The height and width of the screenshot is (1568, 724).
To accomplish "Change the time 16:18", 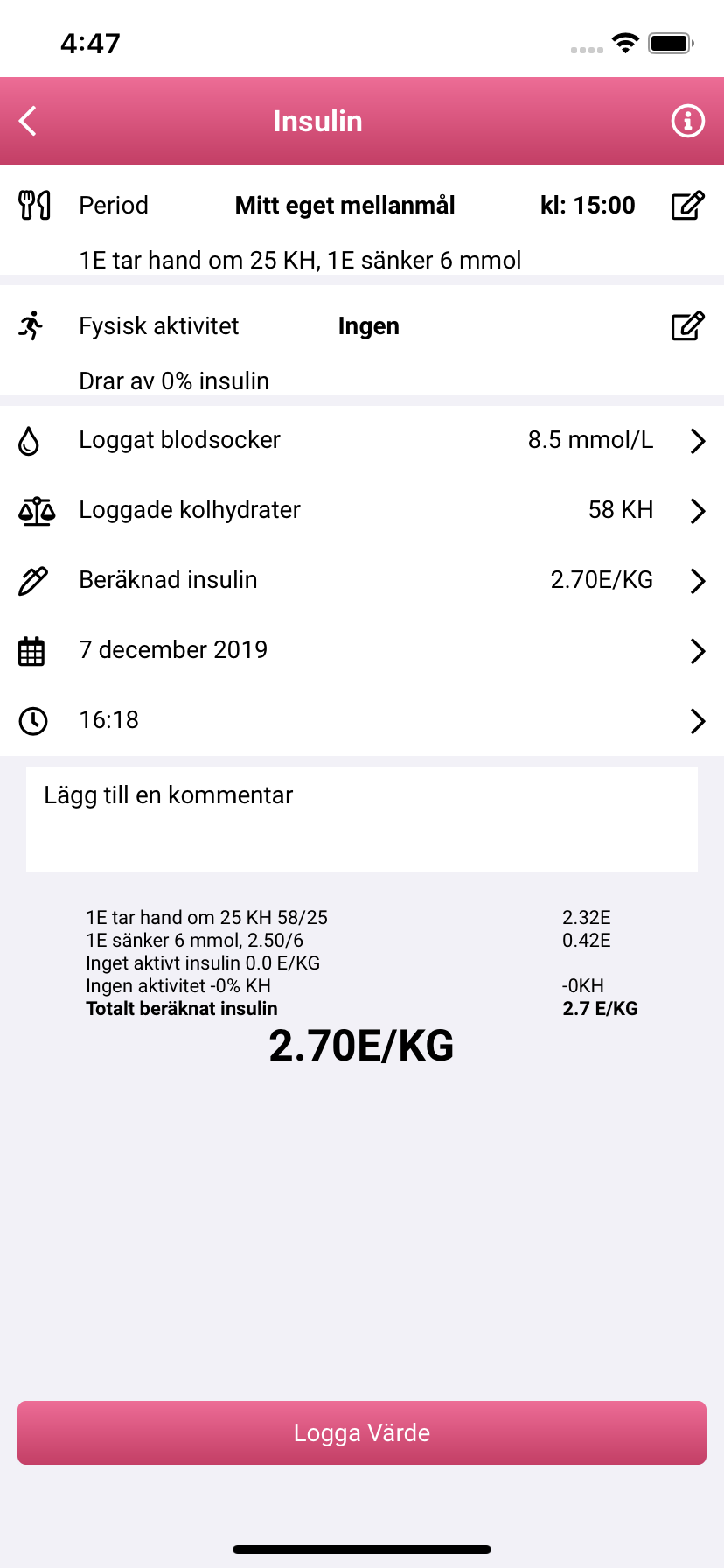I will tap(362, 720).
